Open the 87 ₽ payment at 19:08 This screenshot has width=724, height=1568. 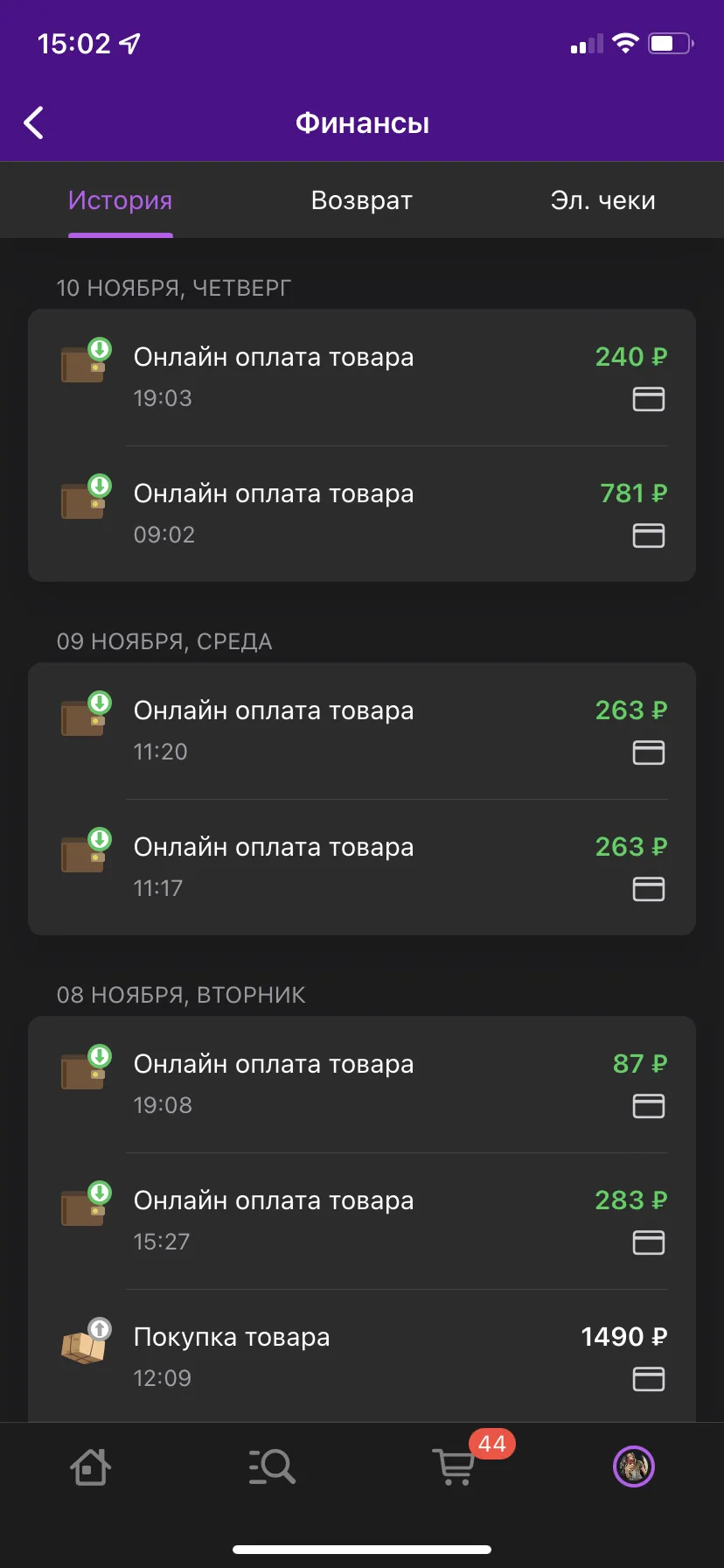362,1084
